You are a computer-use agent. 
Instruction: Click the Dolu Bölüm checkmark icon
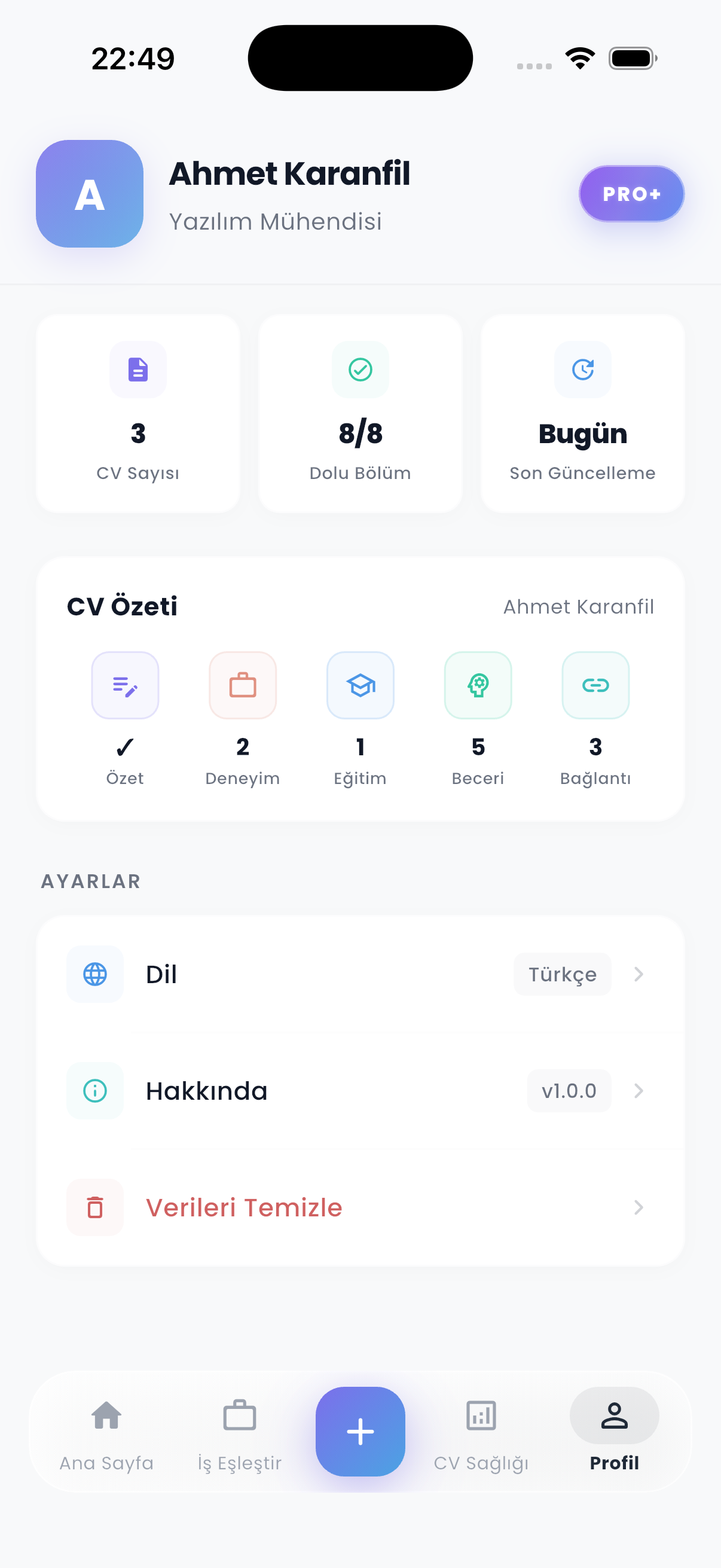coord(360,370)
